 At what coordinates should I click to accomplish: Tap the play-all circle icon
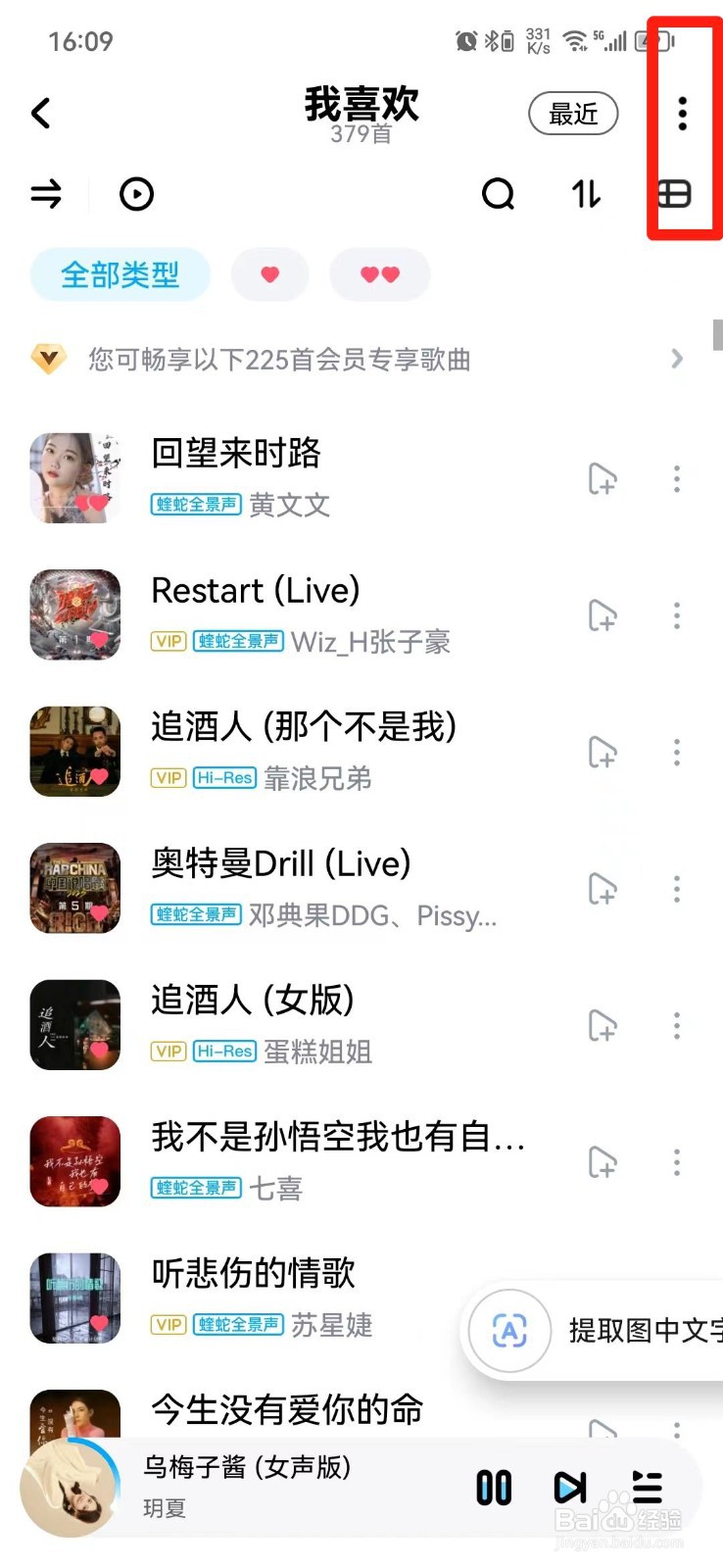136,194
